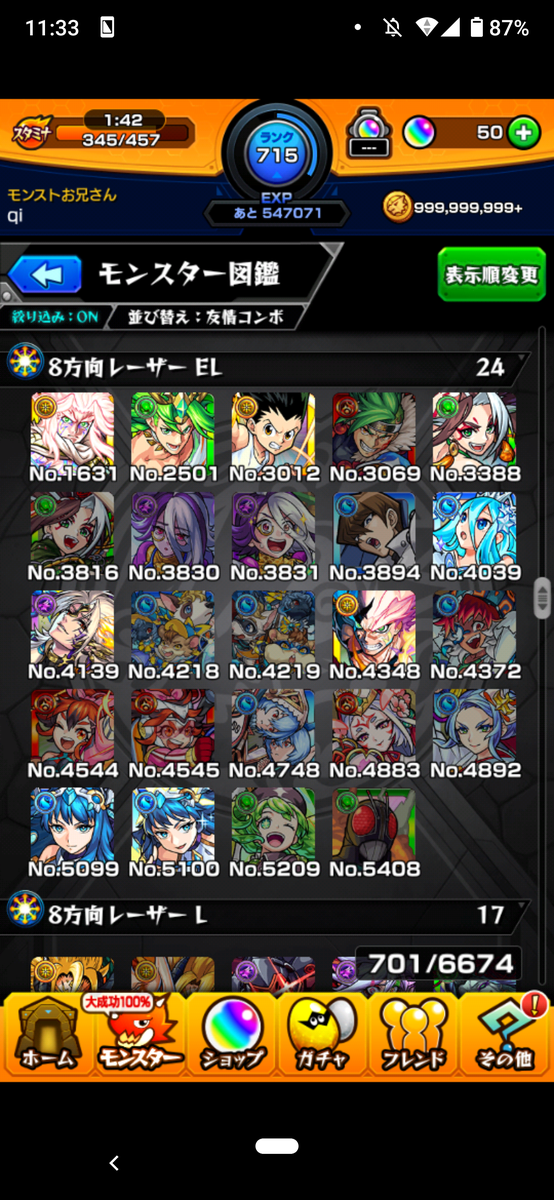Select monster No.3894
Screen dimensions: 554x1200
(374, 536)
